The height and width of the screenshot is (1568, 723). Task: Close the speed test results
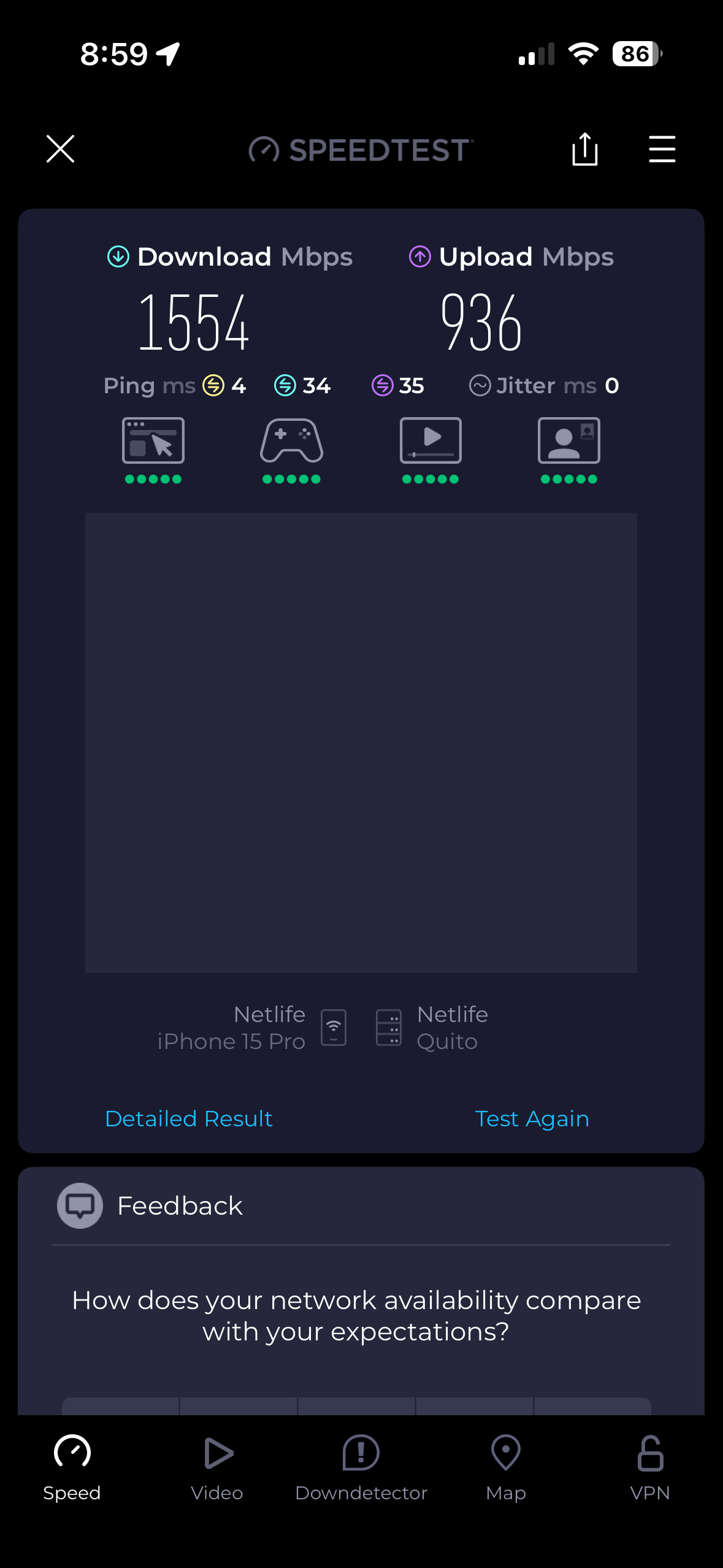60,149
